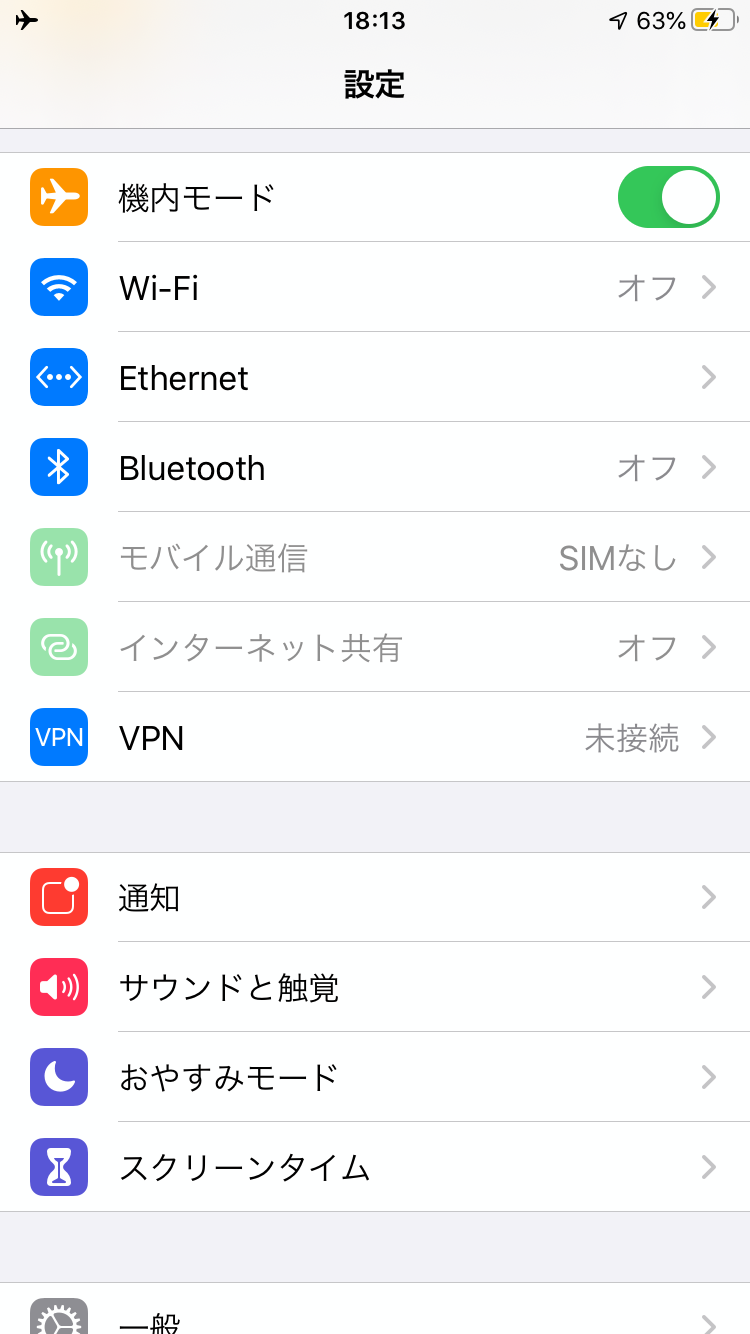The width and height of the screenshot is (750, 1334).
Task: Open Wi-Fi settings
Action: (375, 288)
